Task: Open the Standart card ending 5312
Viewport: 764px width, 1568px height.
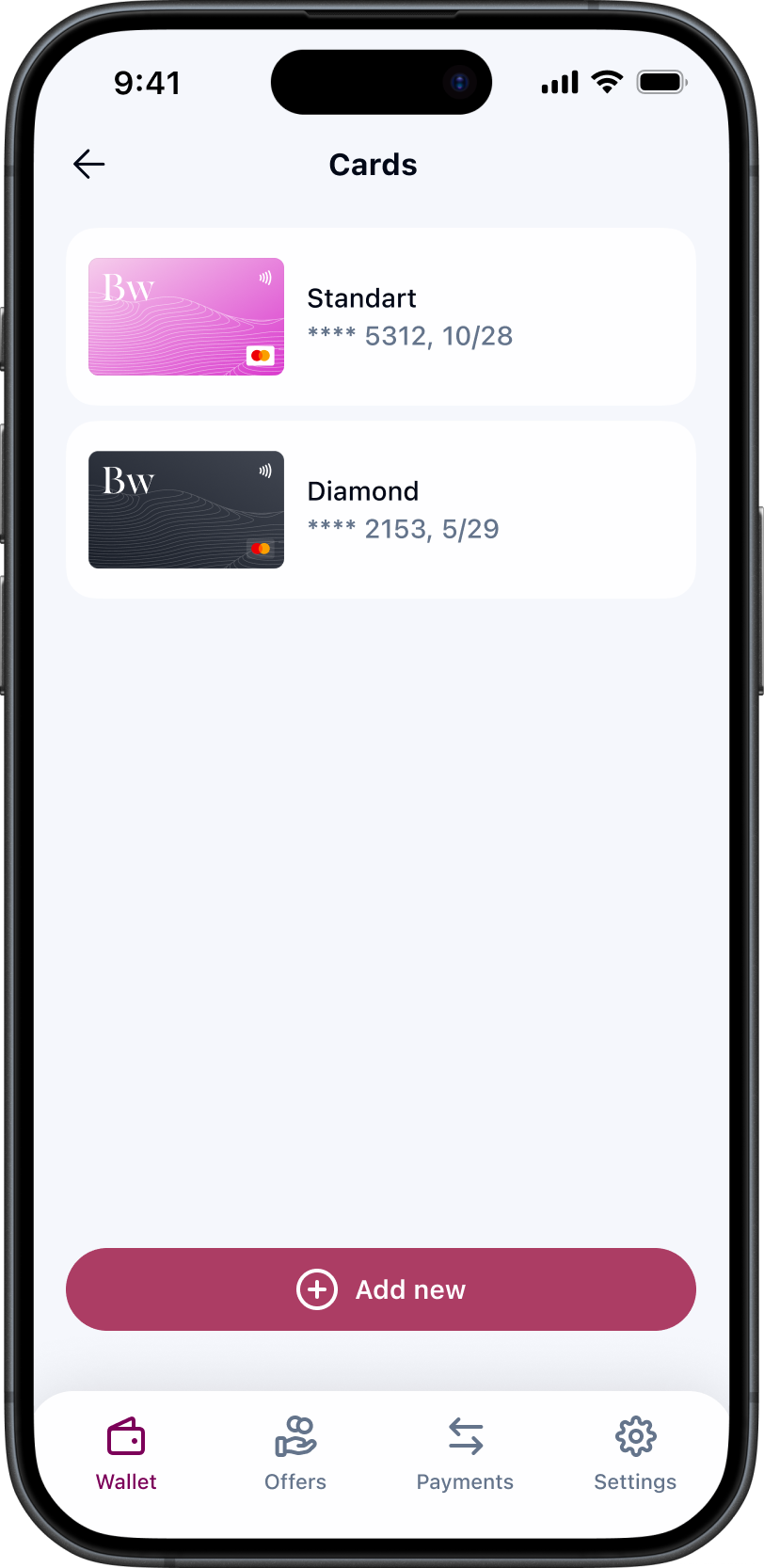Action: (x=380, y=317)
